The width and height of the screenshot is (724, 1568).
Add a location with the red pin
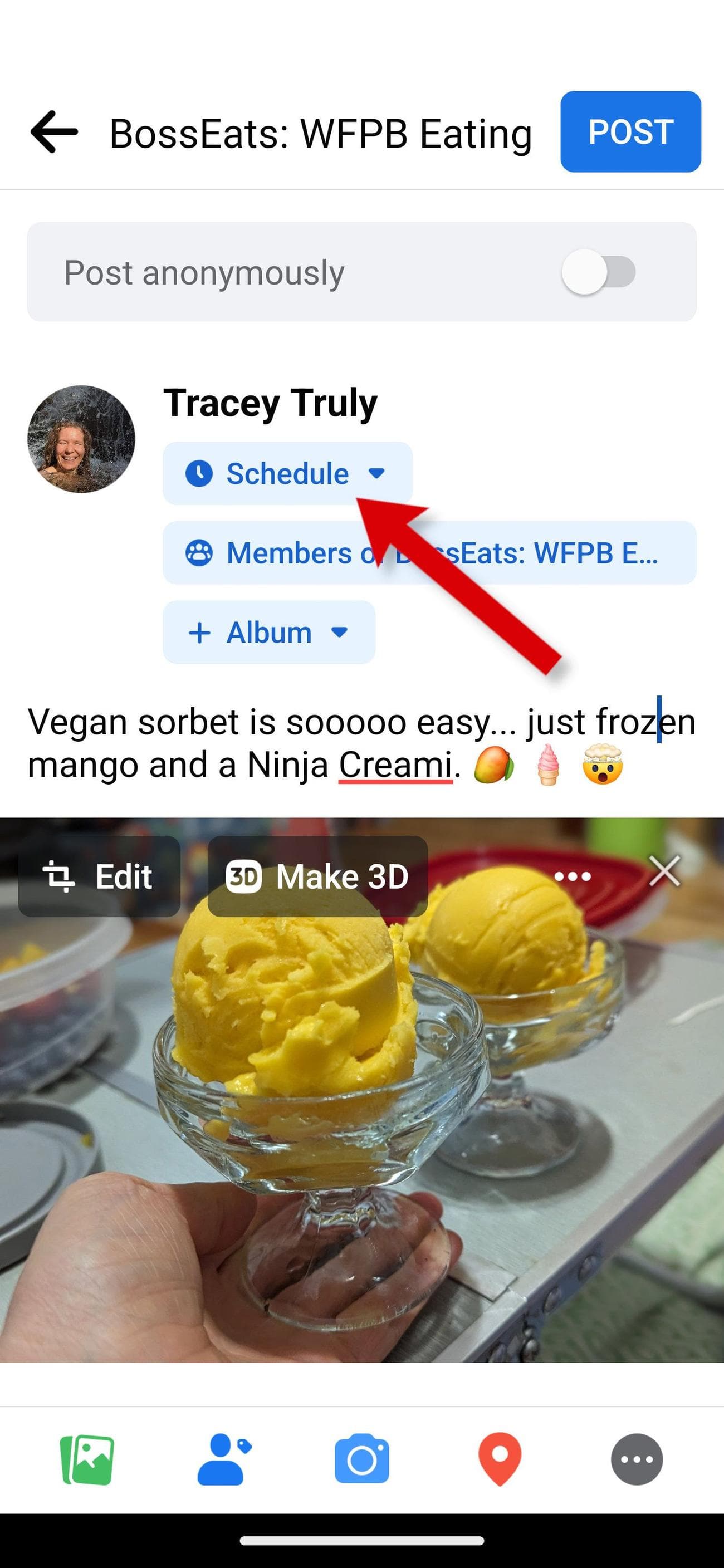click(500, 1459)
